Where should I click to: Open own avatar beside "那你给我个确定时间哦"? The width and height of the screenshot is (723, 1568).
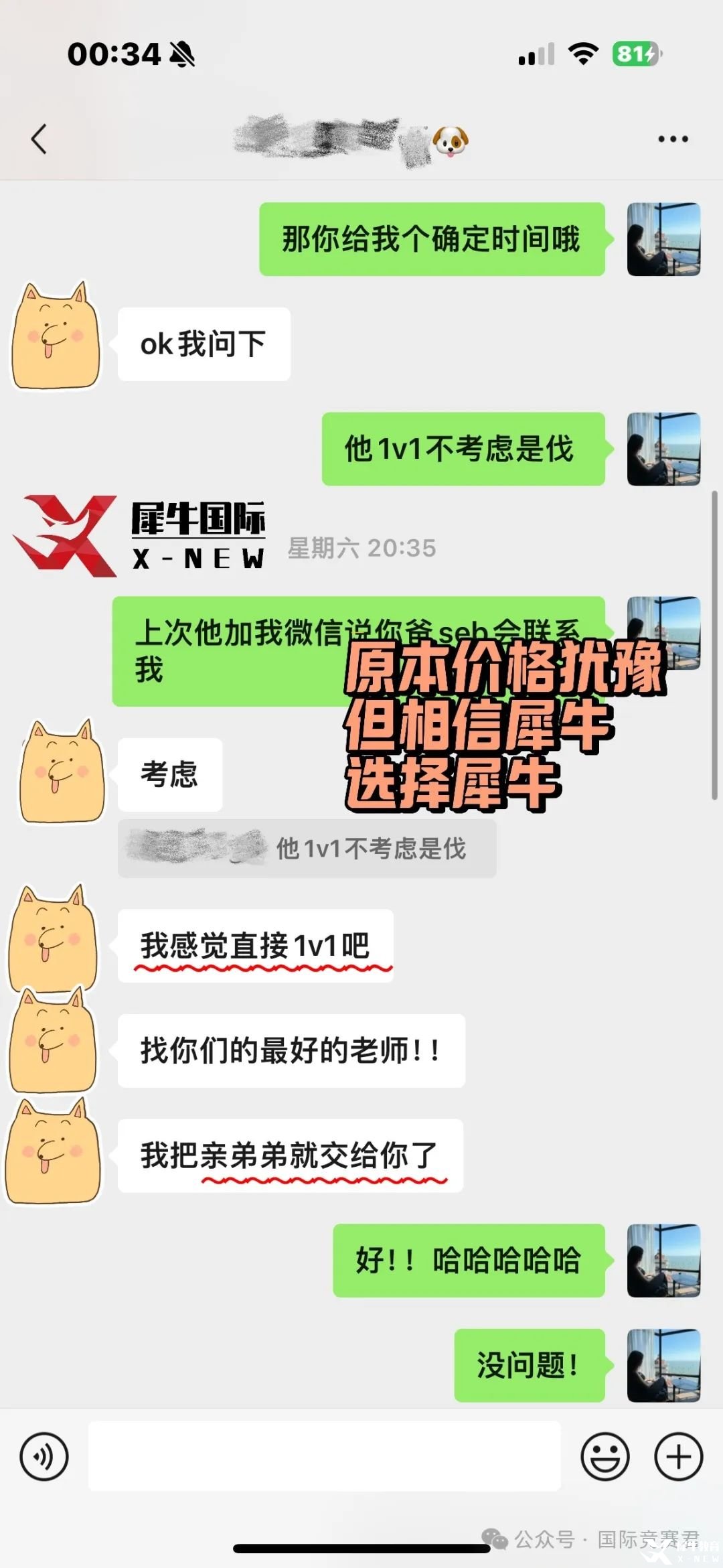coord(663,239)
